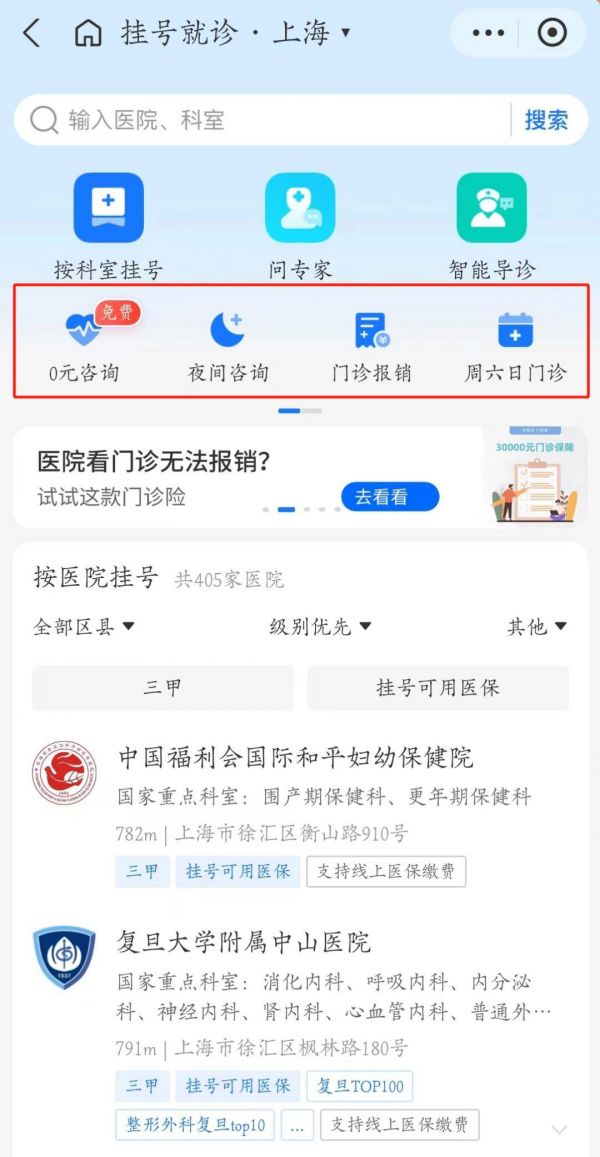The width and height of the screenshot is (600, 1157).
Task: Tap 去看看 on the 门诊险 banner
Action: (390, 497)
